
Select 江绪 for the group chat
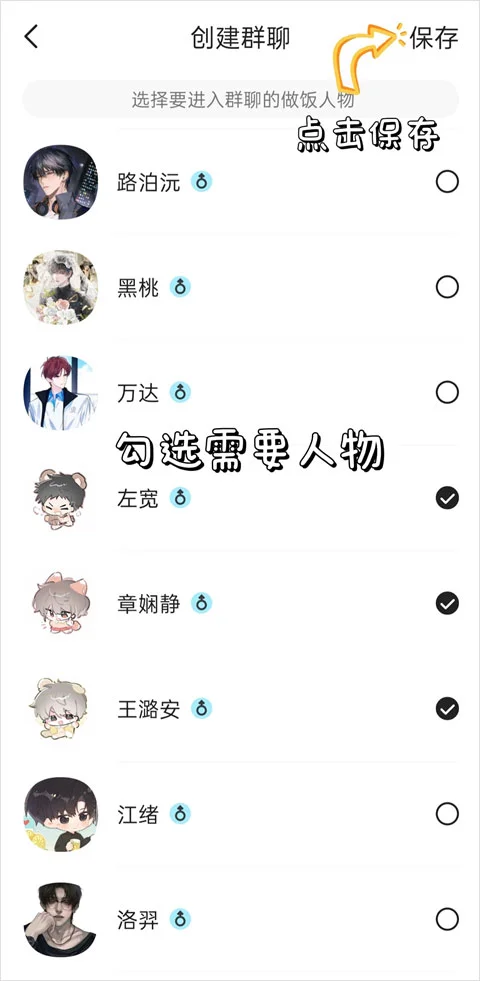pyautogui.click(x=447, y=814)
